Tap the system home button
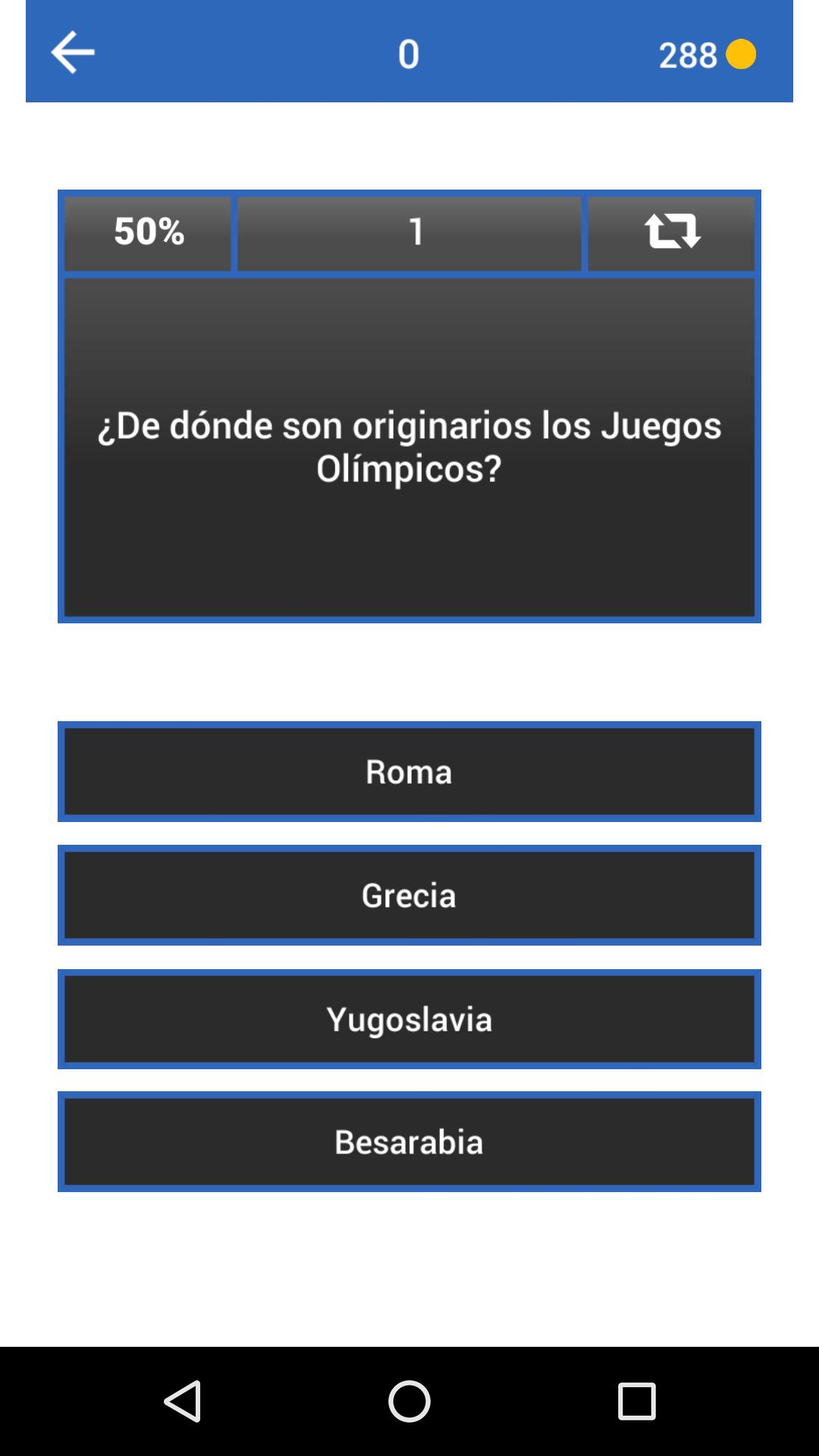The image size is (819, 1456). 409,1401
